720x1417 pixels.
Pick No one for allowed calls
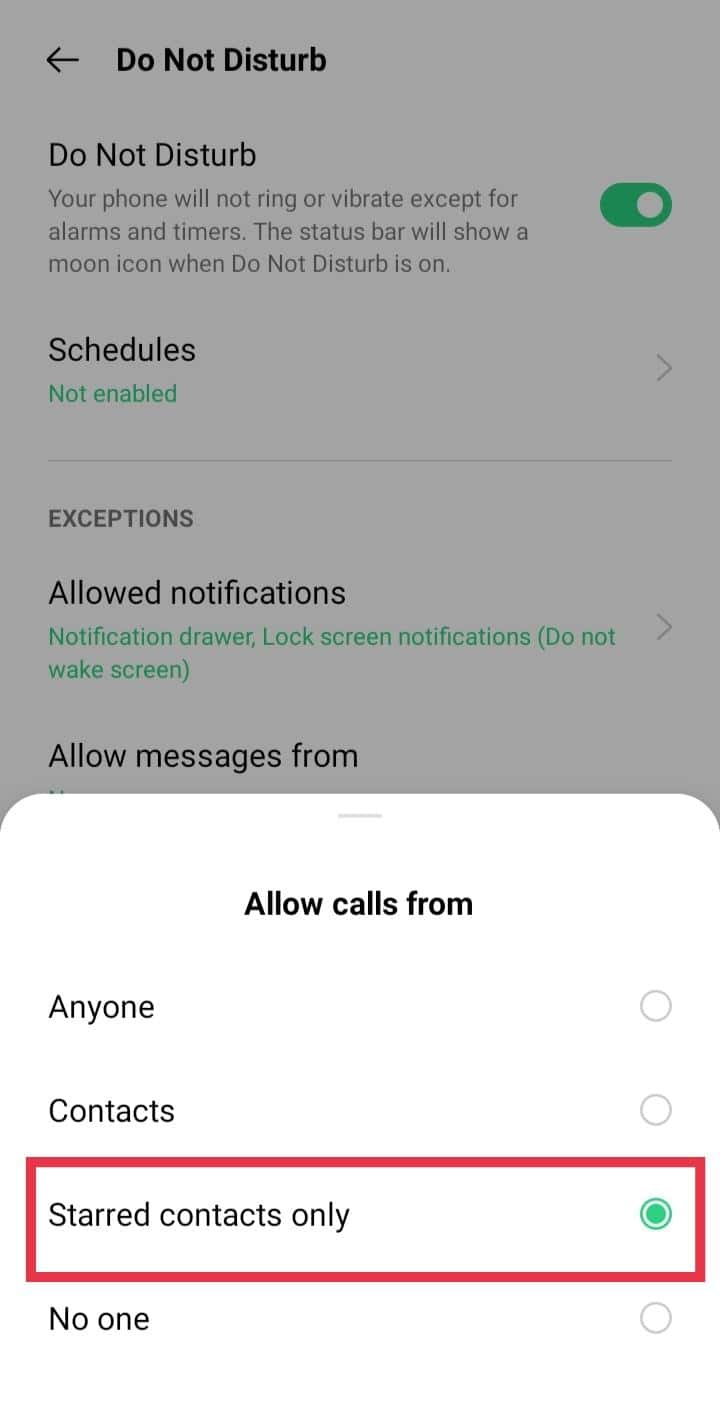click(x=360, y=1318)
